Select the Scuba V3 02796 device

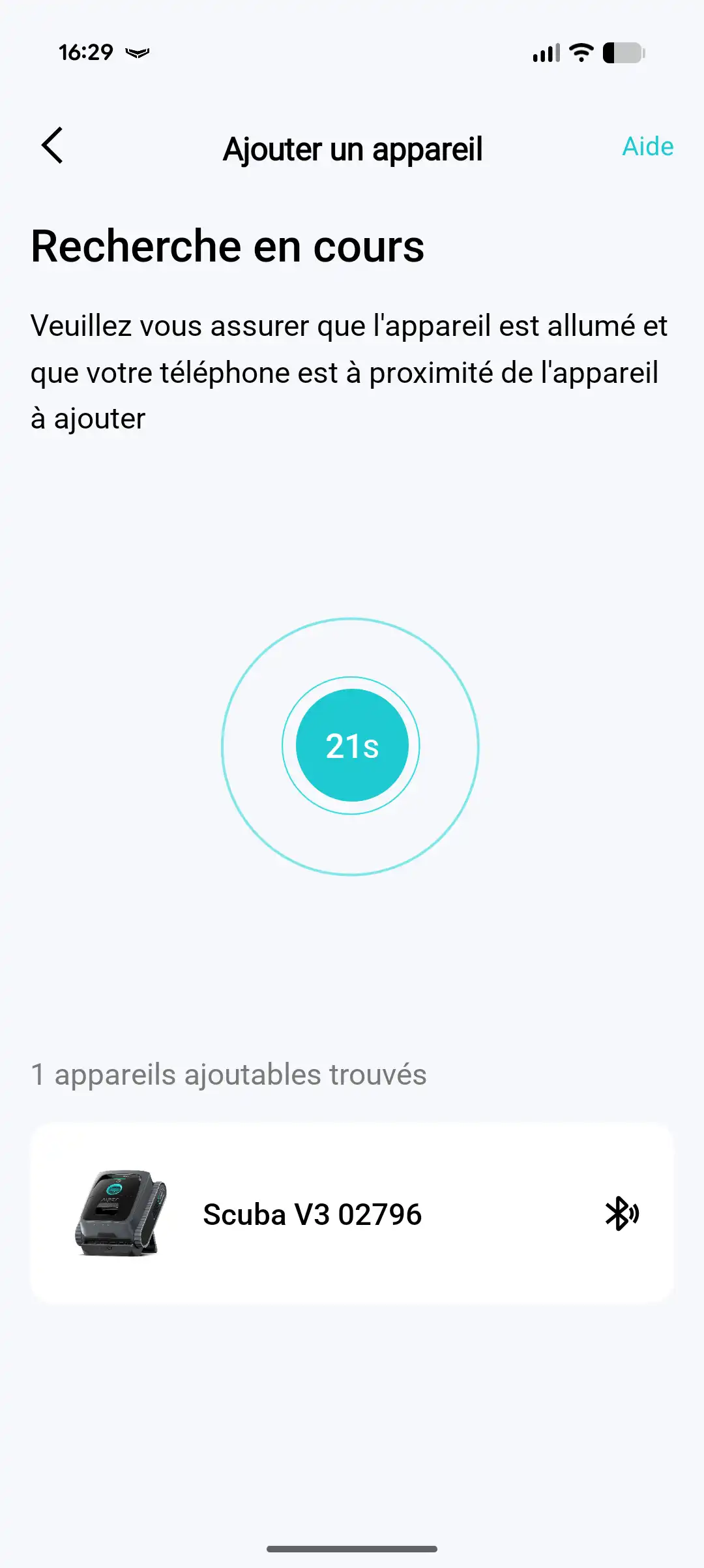point(352,1214)
